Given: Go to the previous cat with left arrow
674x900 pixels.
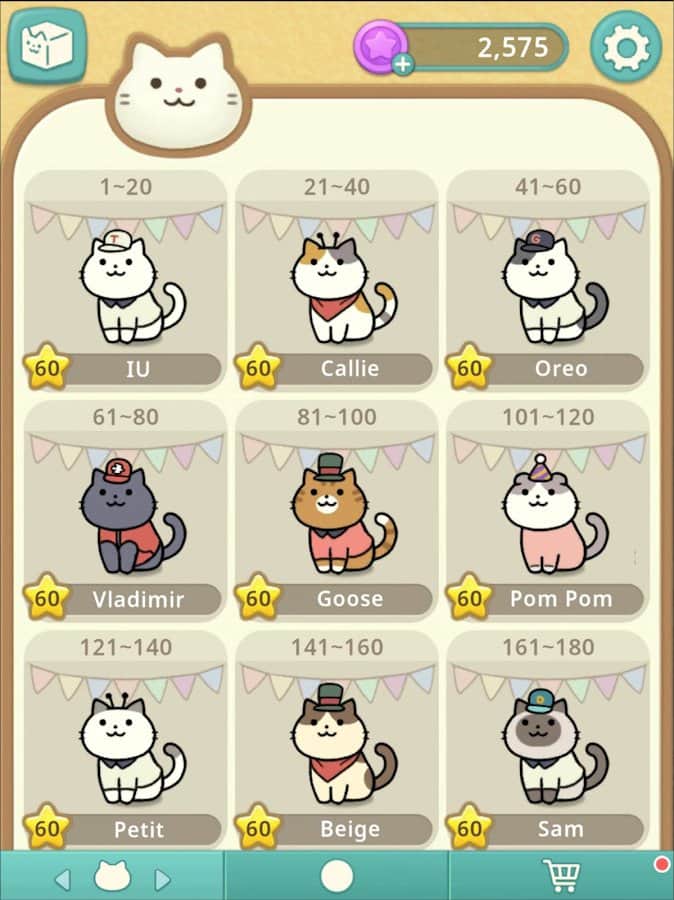Looking at the screenshot, I should pyautogui.click(x=63, y=879).
